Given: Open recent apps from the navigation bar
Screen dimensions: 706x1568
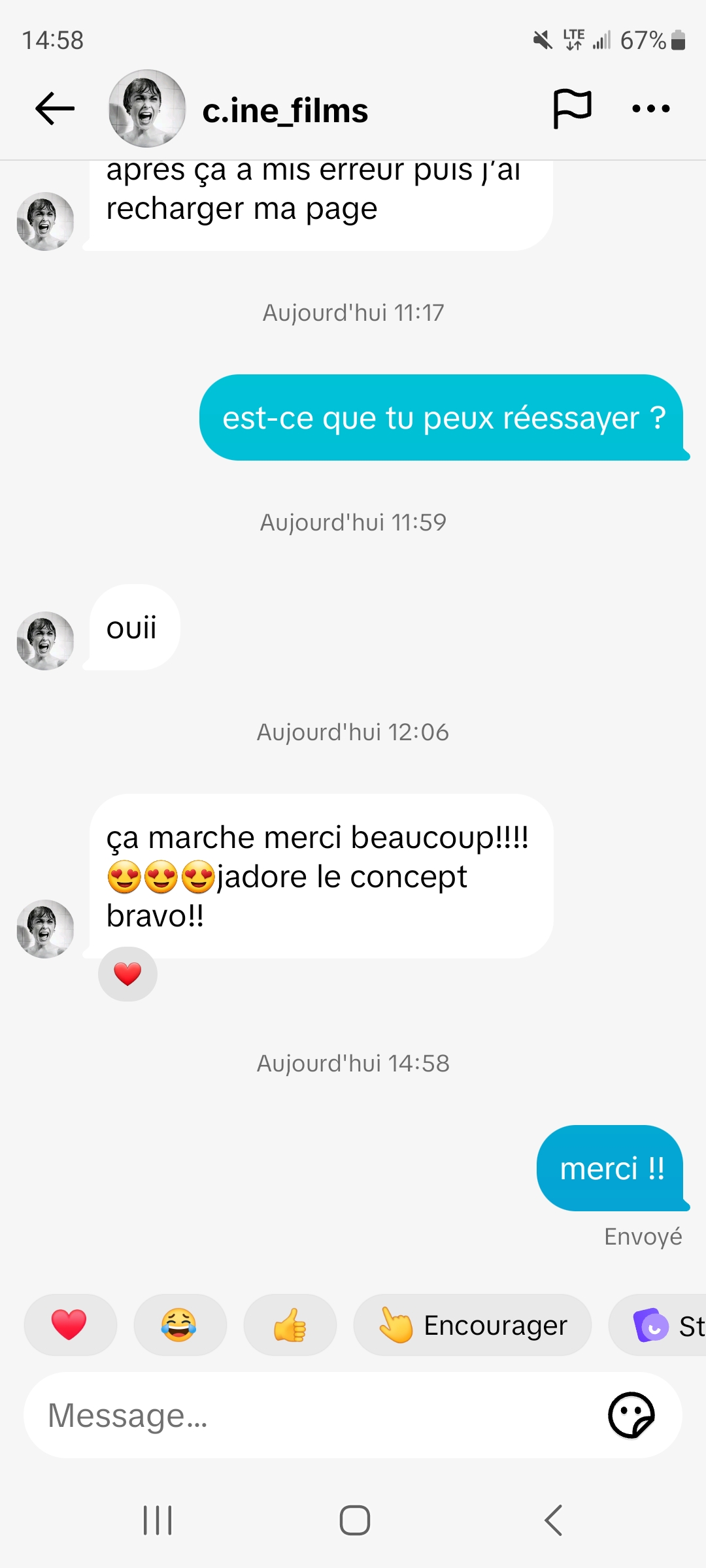Looking at the screenshot, I should tap(158, 1520).
